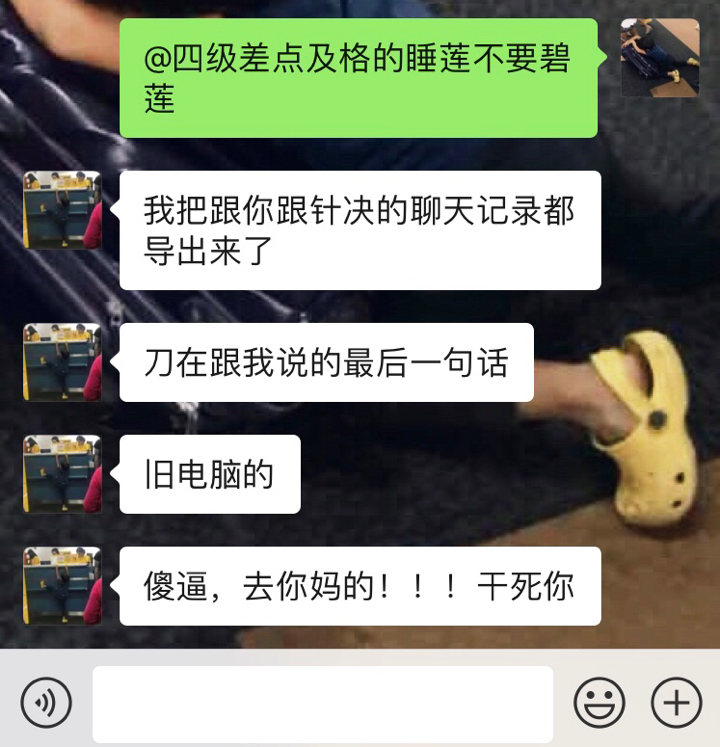Focus the message text field
The image size is (720, 747).
[322, 703]
